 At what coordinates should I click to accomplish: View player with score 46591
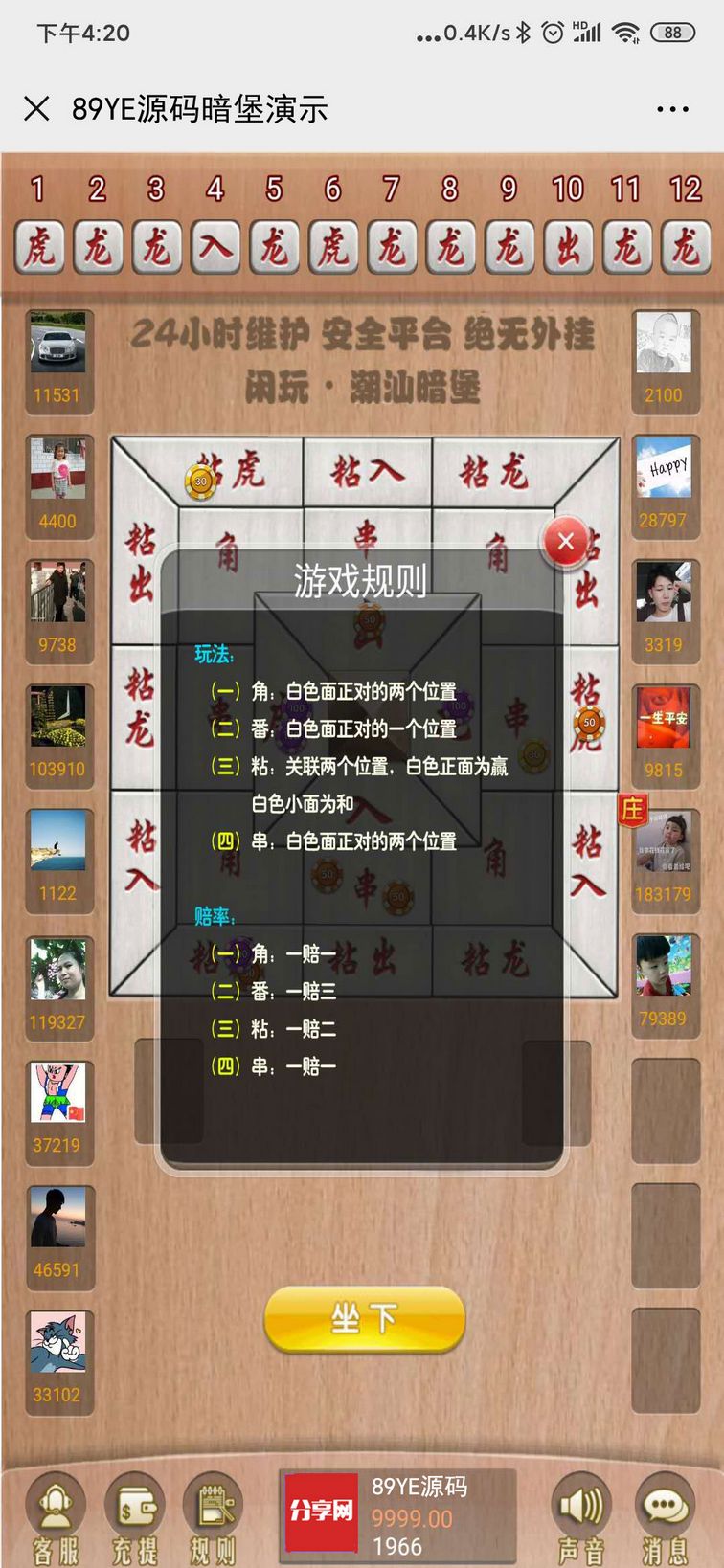58,1234
